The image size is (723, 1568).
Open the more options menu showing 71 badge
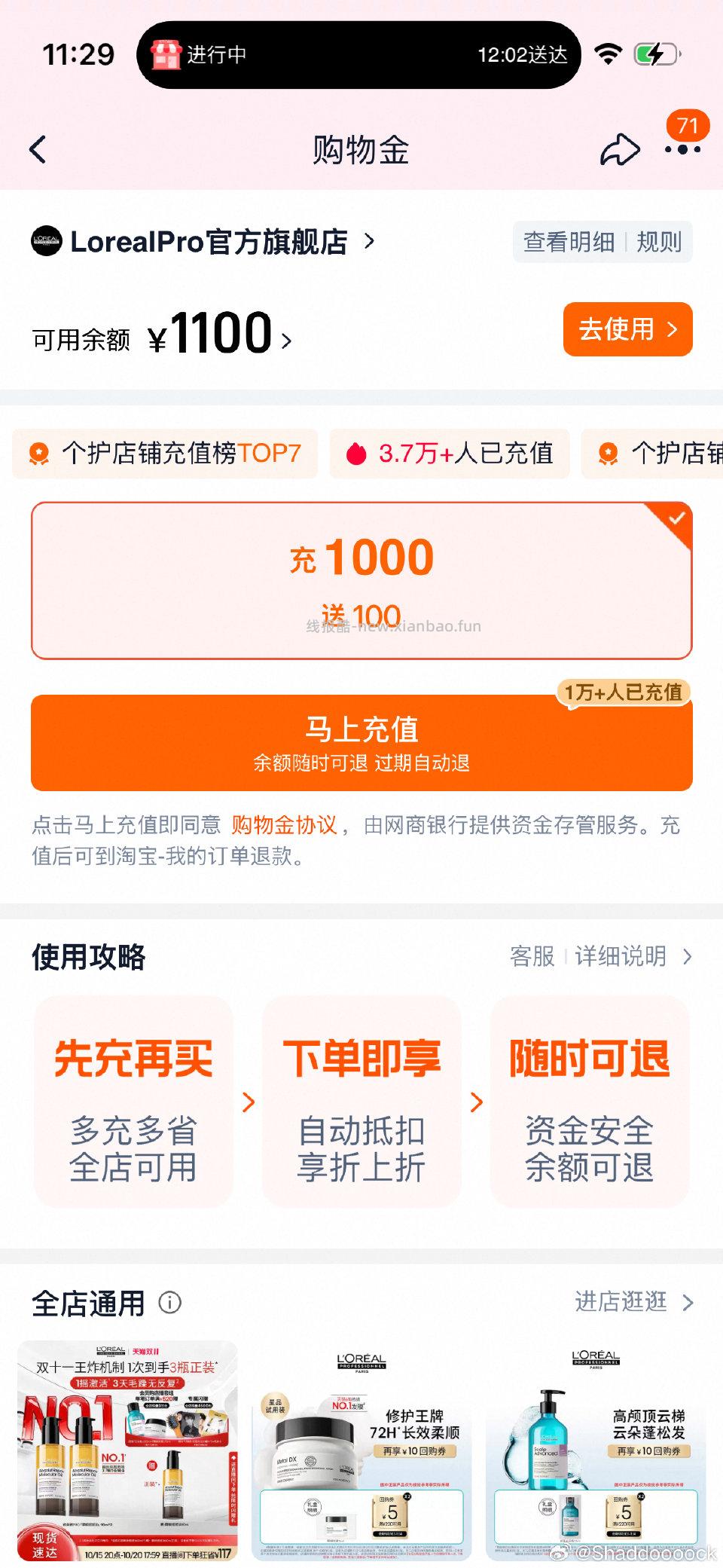(680, 151)
